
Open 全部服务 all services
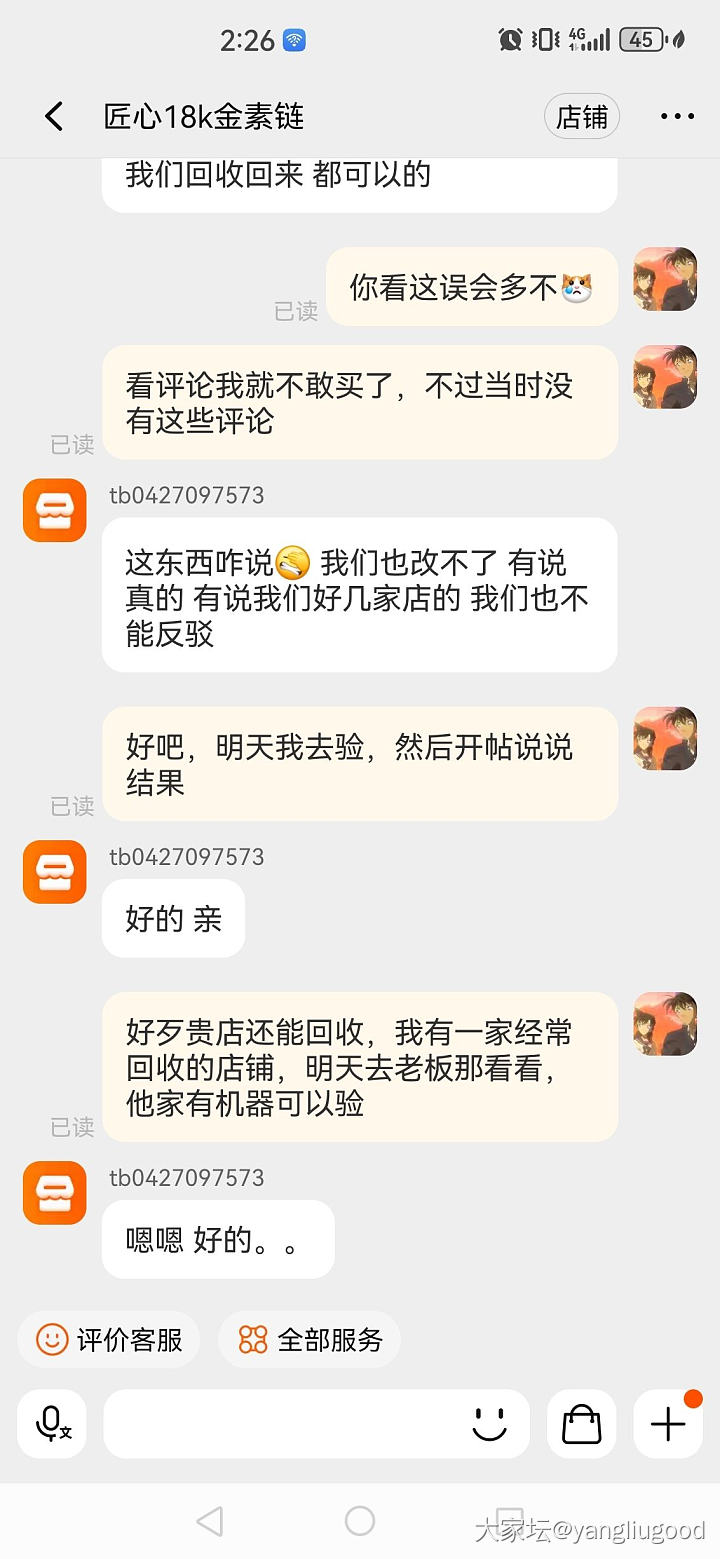tap(310, 1339)
